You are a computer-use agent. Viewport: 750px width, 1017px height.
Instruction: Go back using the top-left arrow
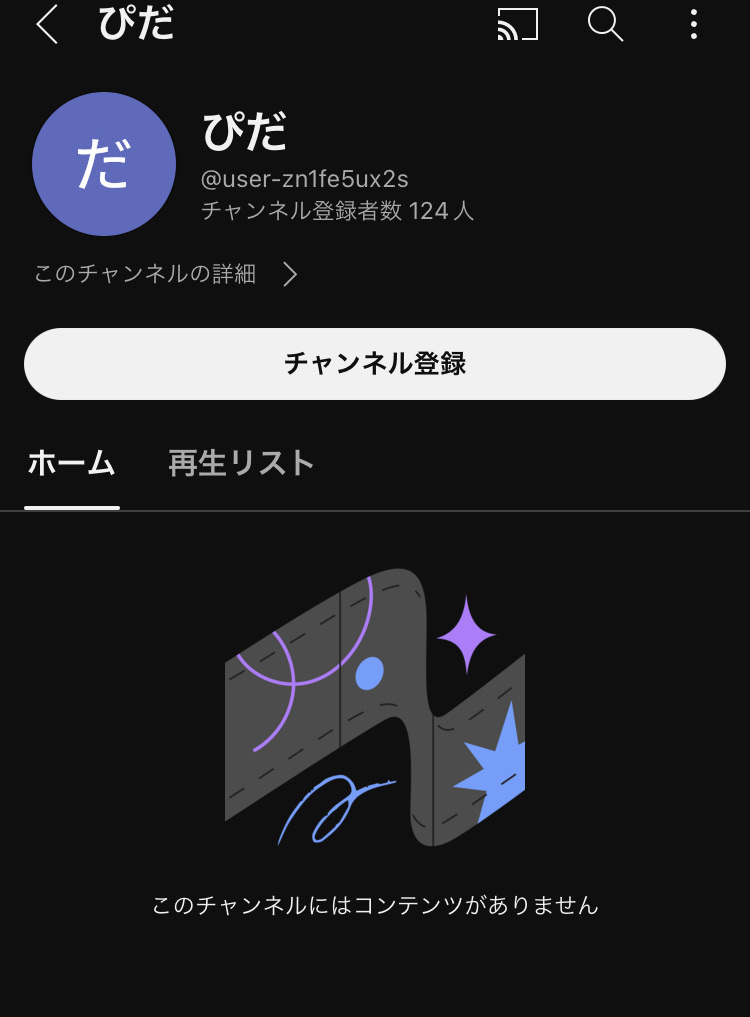(47, 24)
